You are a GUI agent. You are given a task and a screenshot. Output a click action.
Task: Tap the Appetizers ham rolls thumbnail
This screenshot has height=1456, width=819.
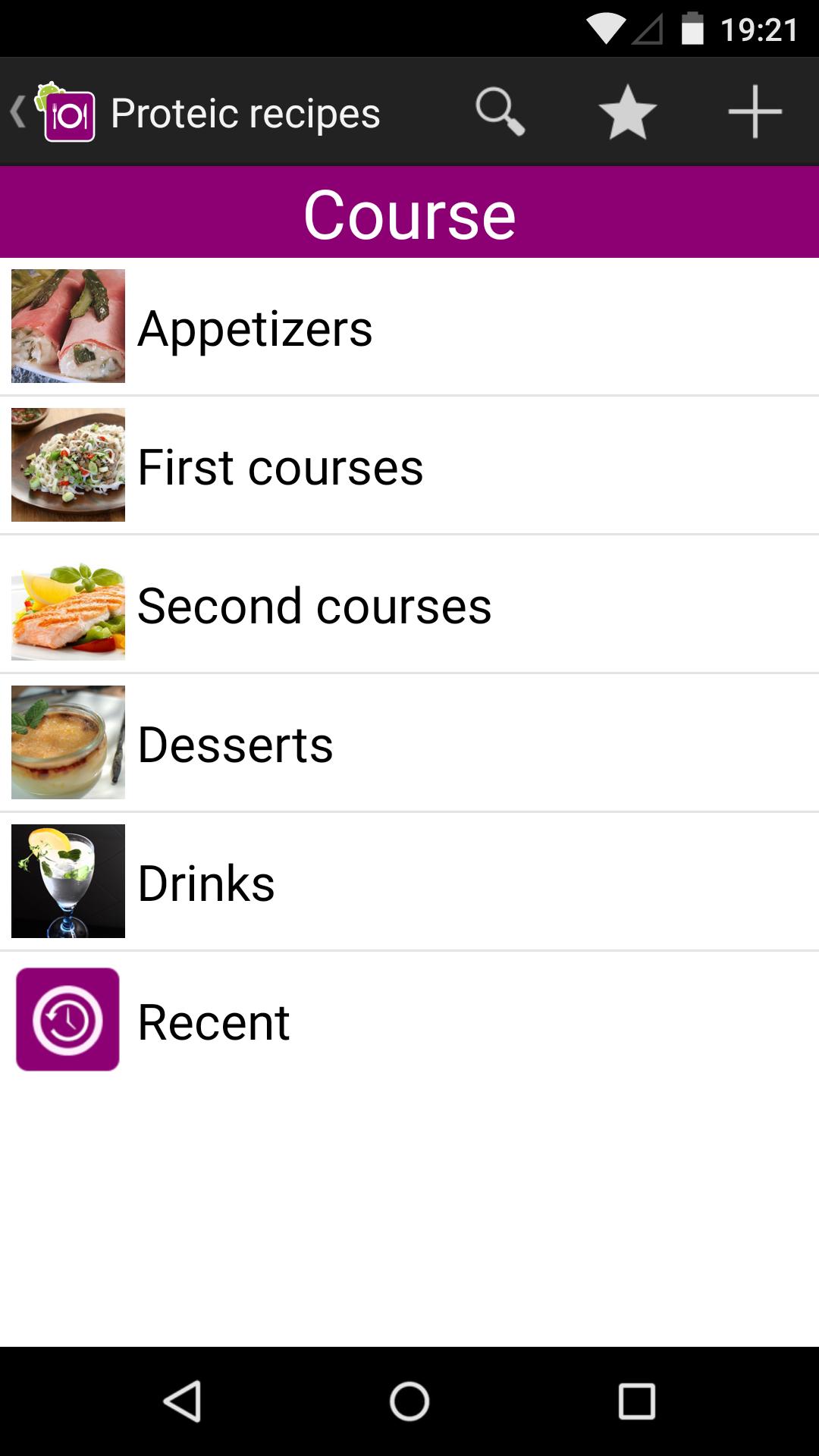tap(67, 326)
